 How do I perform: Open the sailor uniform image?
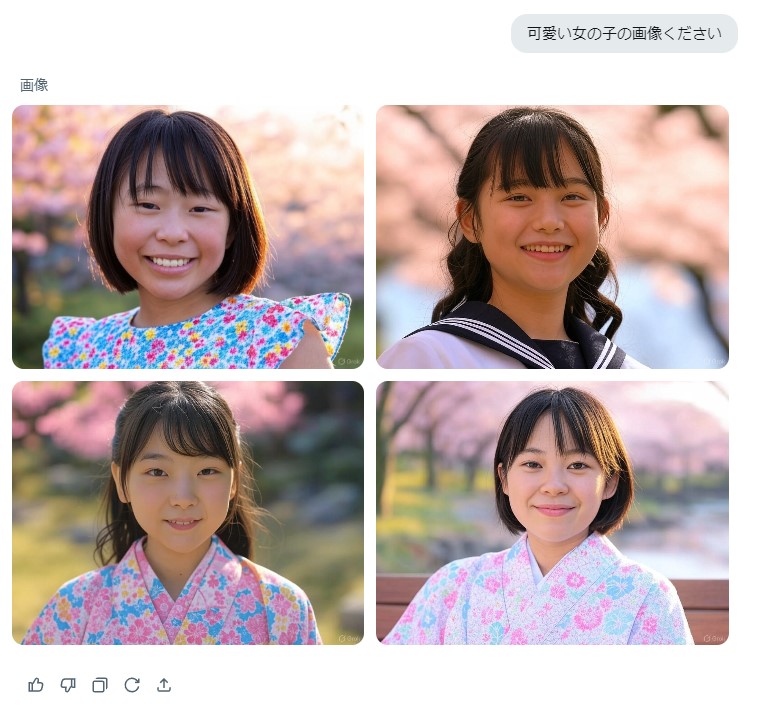552,237
